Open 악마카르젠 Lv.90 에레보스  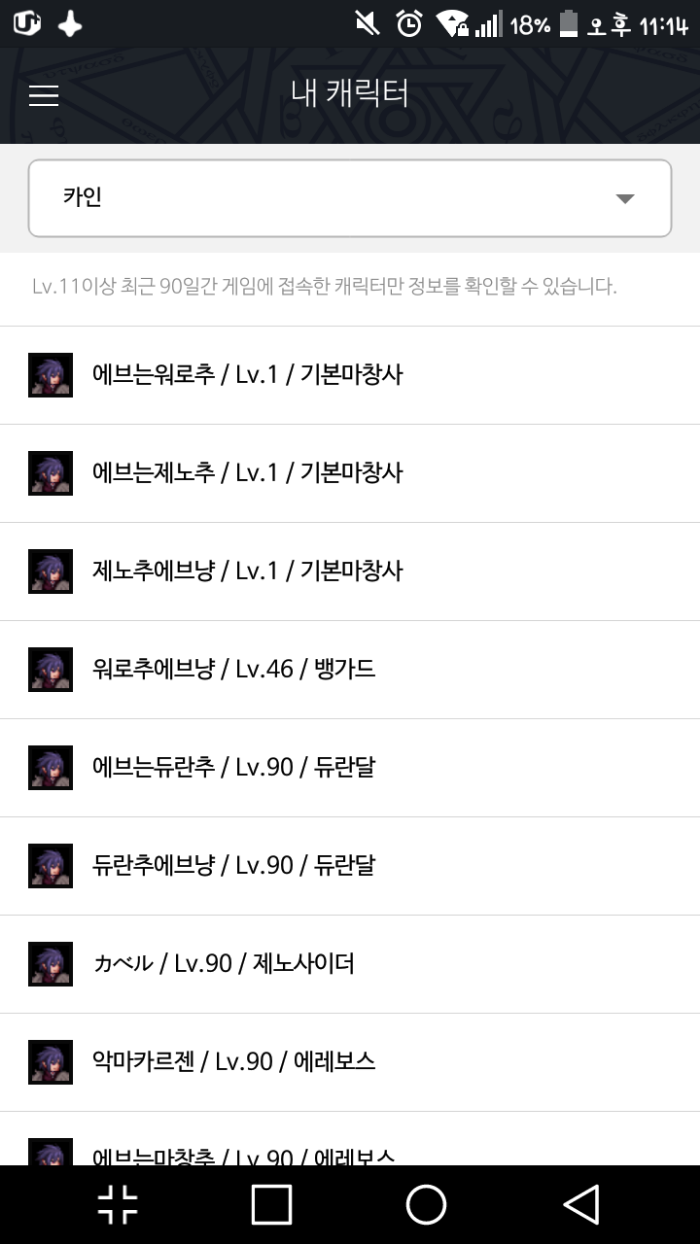(233, 1061)
